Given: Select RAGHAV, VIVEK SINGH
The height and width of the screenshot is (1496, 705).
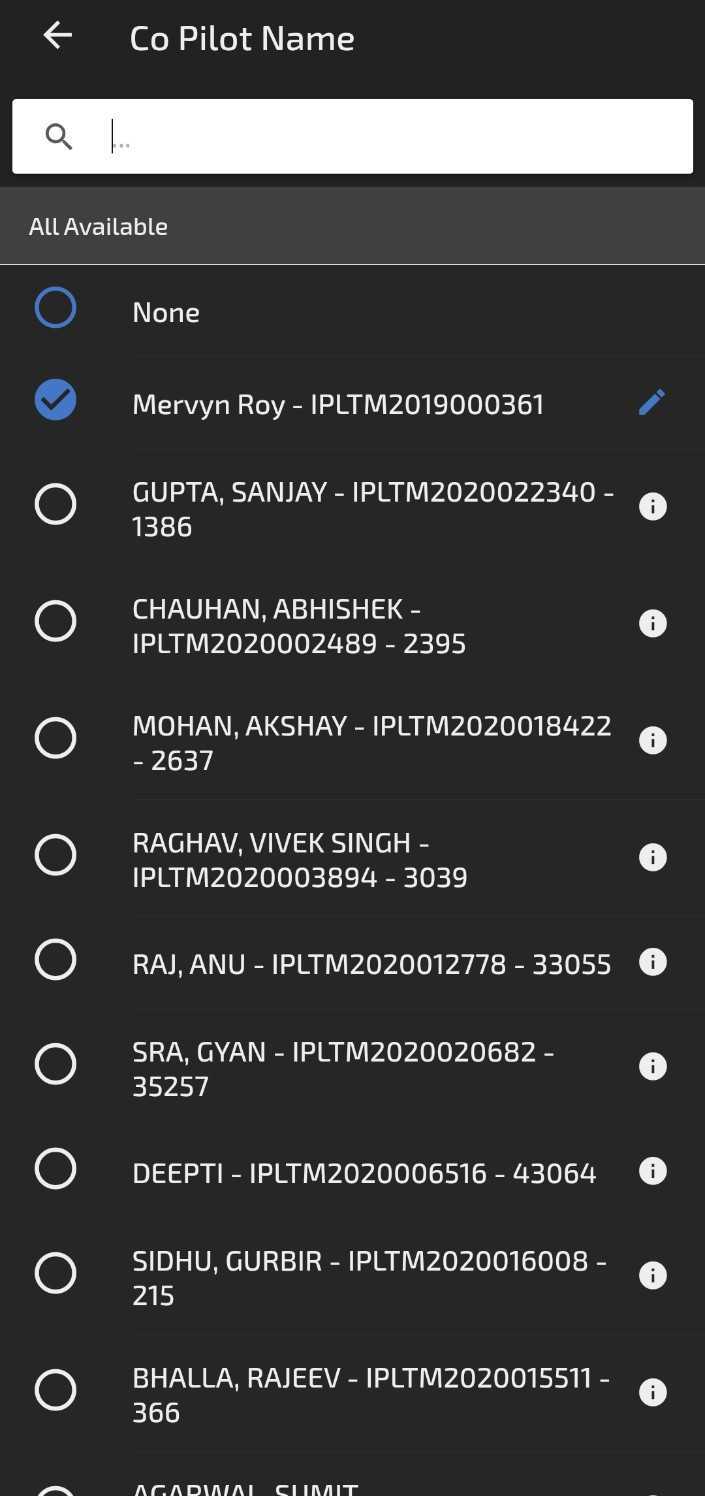Looking at the screenshot, I should (x=55, y=855).
